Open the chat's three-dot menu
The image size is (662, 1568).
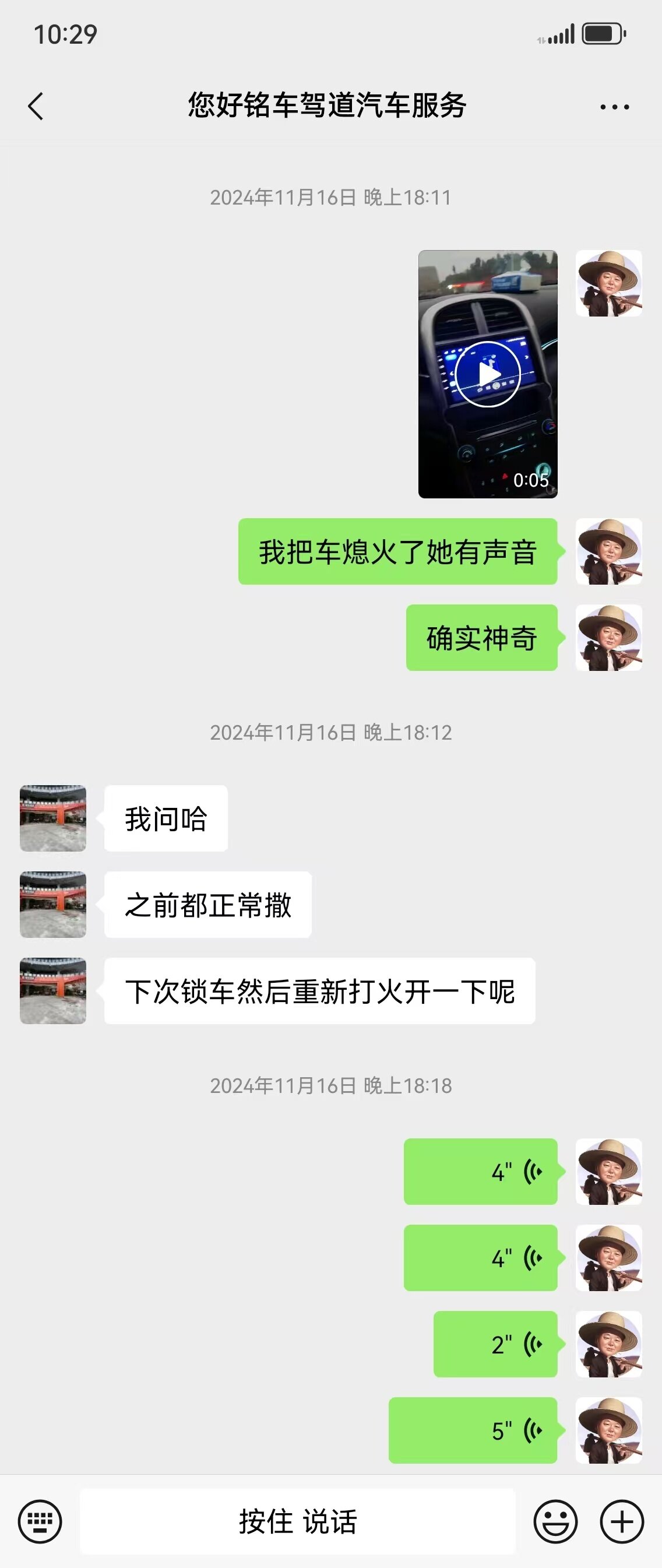(x=614, y=107)
